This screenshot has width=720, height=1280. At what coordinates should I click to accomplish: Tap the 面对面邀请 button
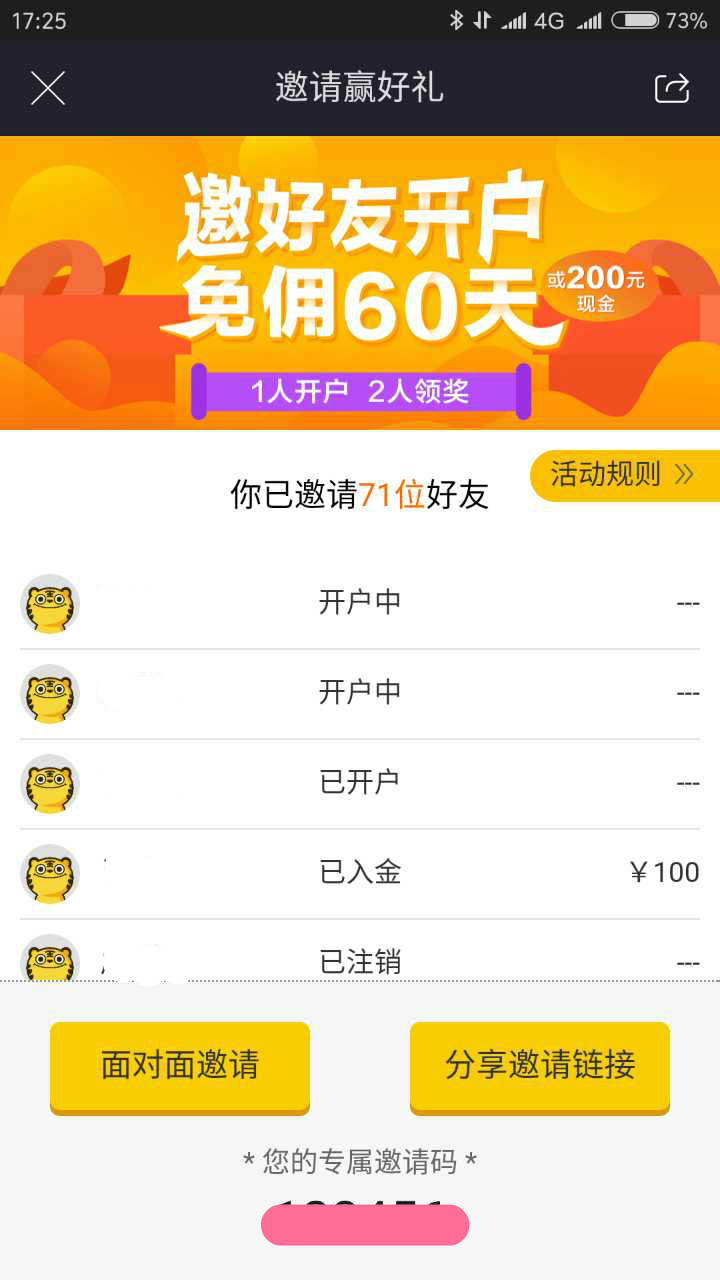tap(180, 1066)
